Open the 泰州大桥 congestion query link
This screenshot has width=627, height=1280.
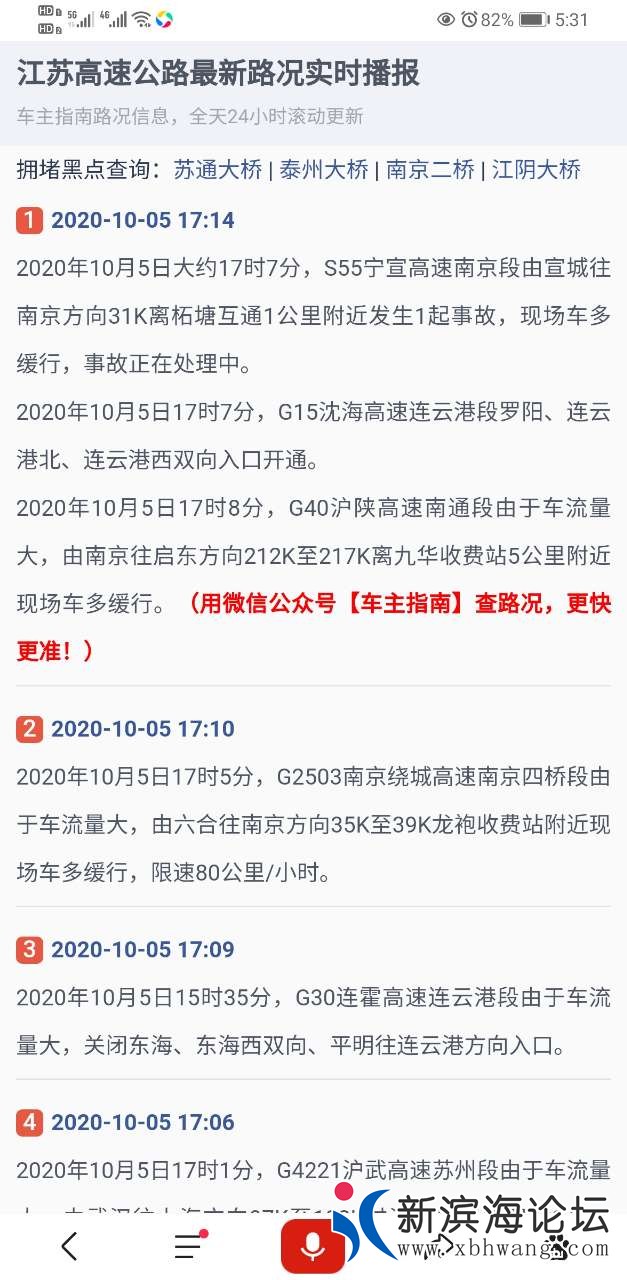click(x=324, y=169)
